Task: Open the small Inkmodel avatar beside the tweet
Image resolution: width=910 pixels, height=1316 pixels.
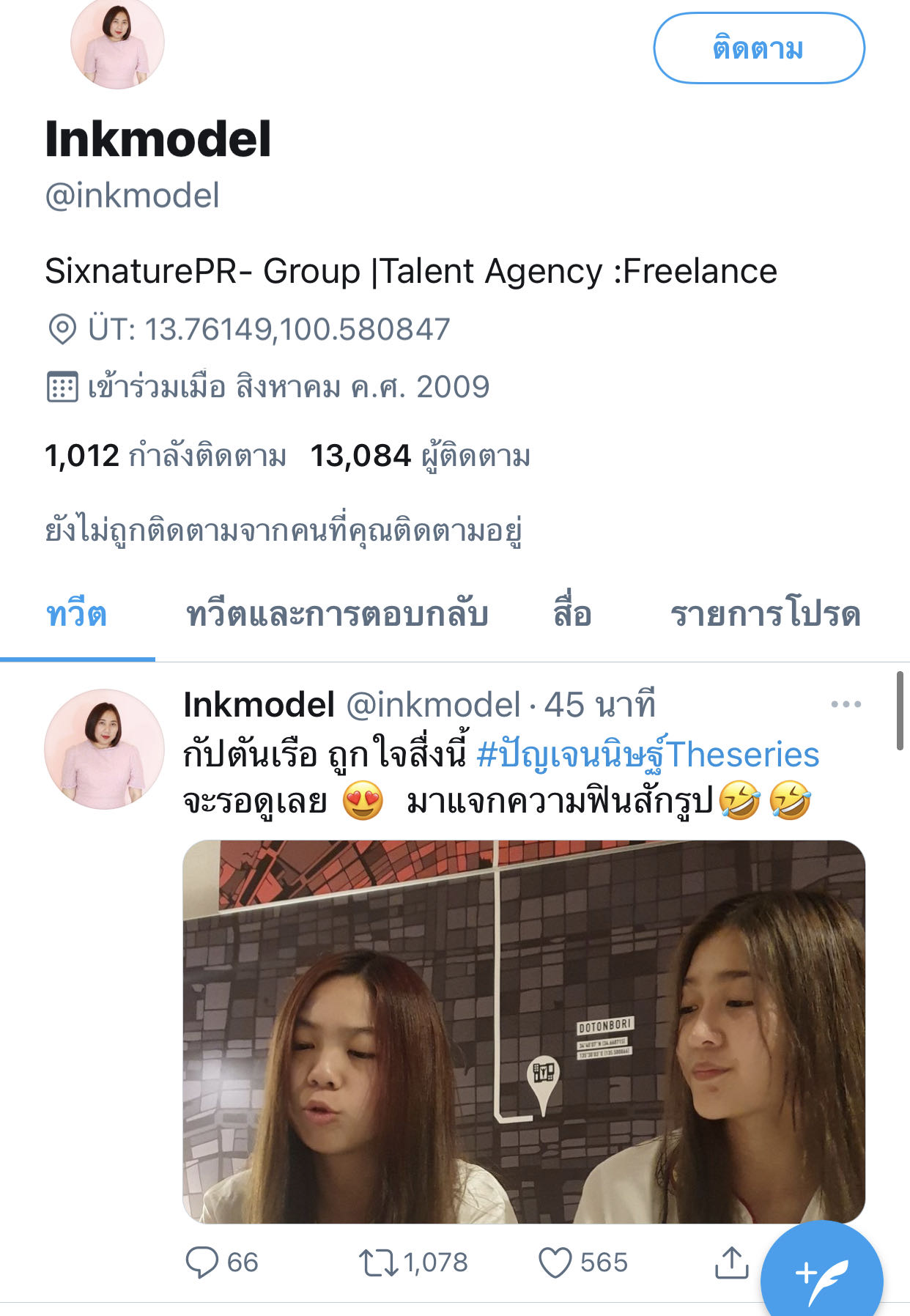Action: tap(104, 749)
